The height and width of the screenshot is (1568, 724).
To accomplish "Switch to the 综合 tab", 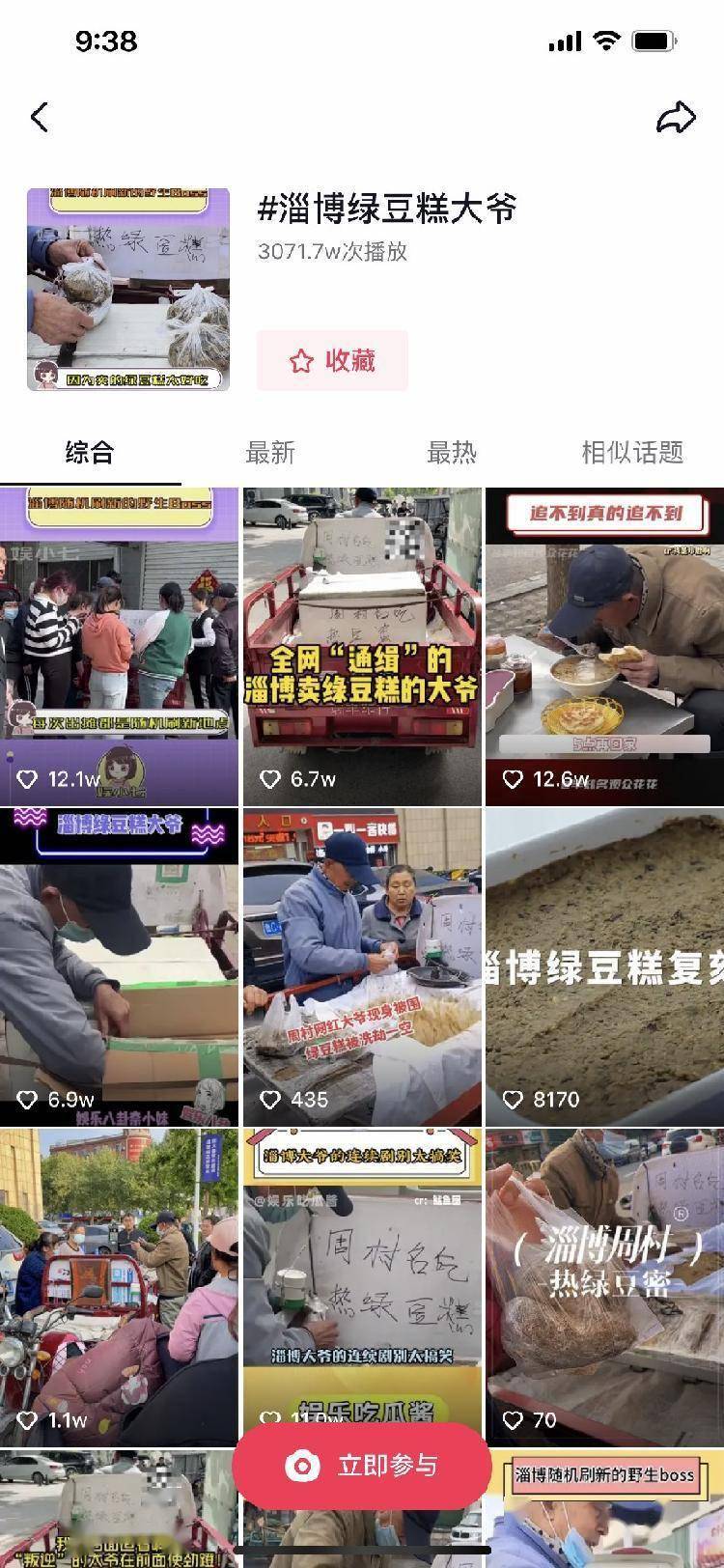I will [x=90, y=452].
